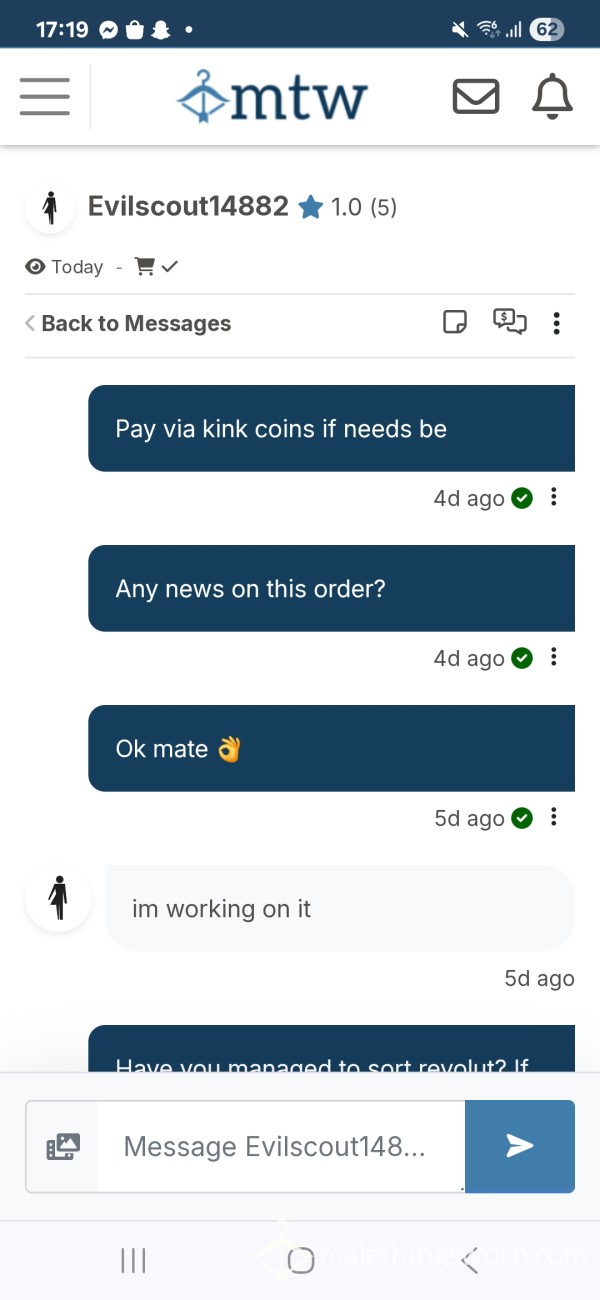
Task: Open the notifications bell
Action: (552, 97)
